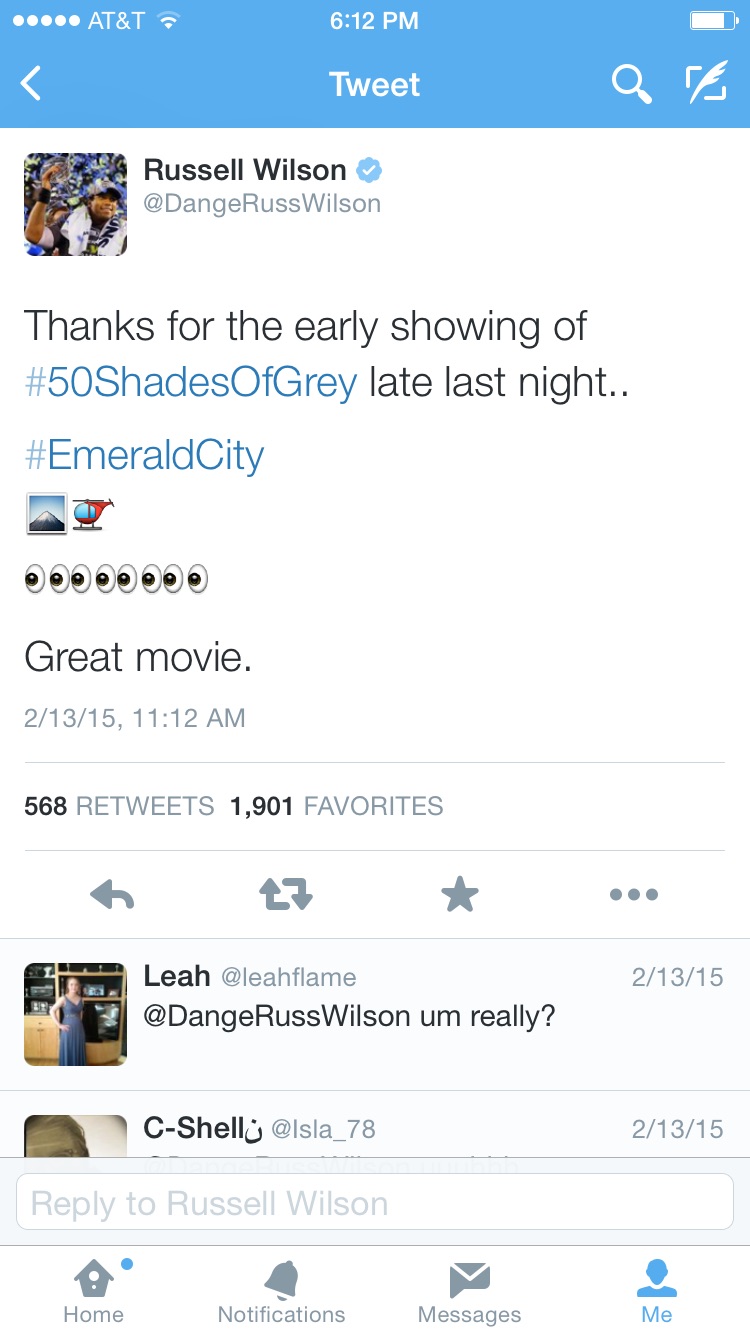
Task: Compose a new tweet
Action: tap(706, 85)
